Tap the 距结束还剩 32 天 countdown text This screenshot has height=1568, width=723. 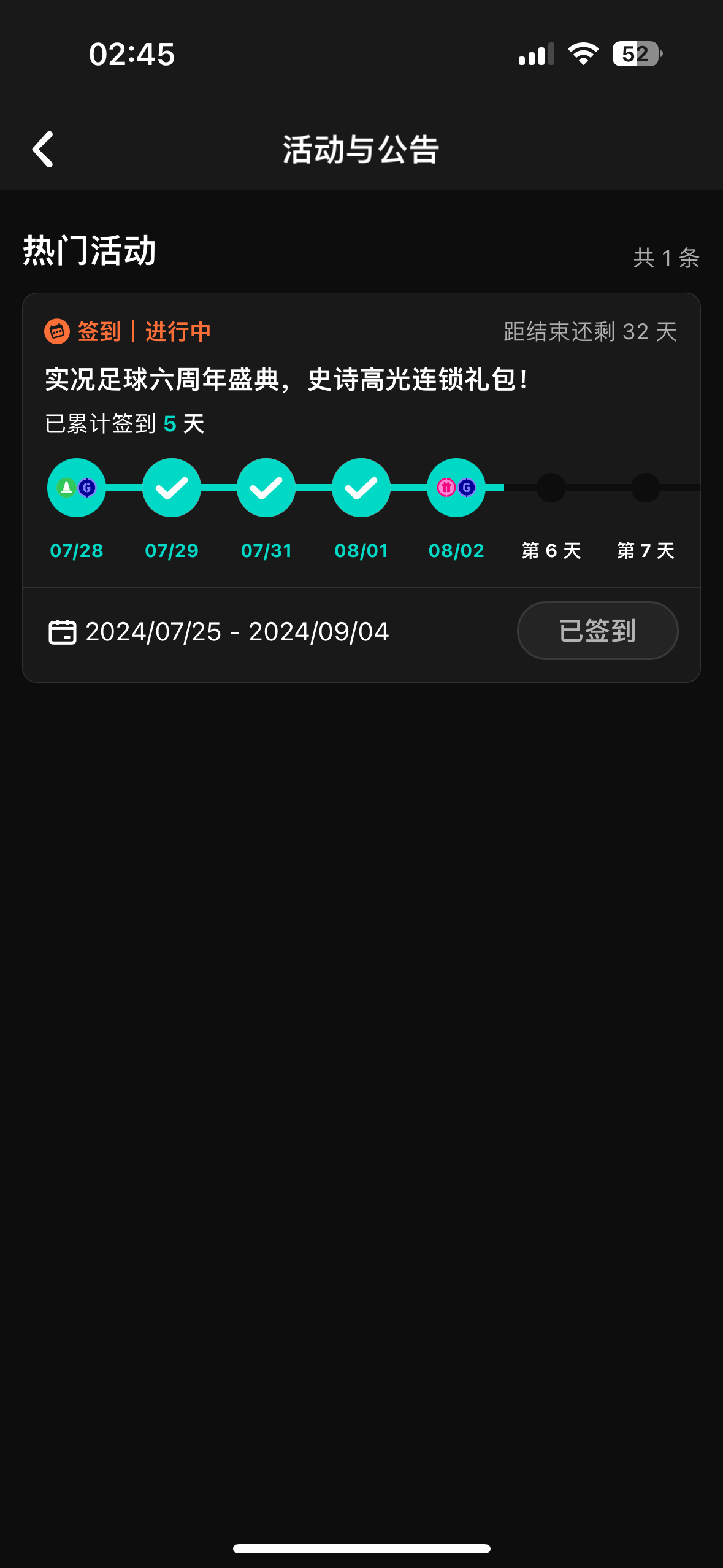[x=589, y=332]
